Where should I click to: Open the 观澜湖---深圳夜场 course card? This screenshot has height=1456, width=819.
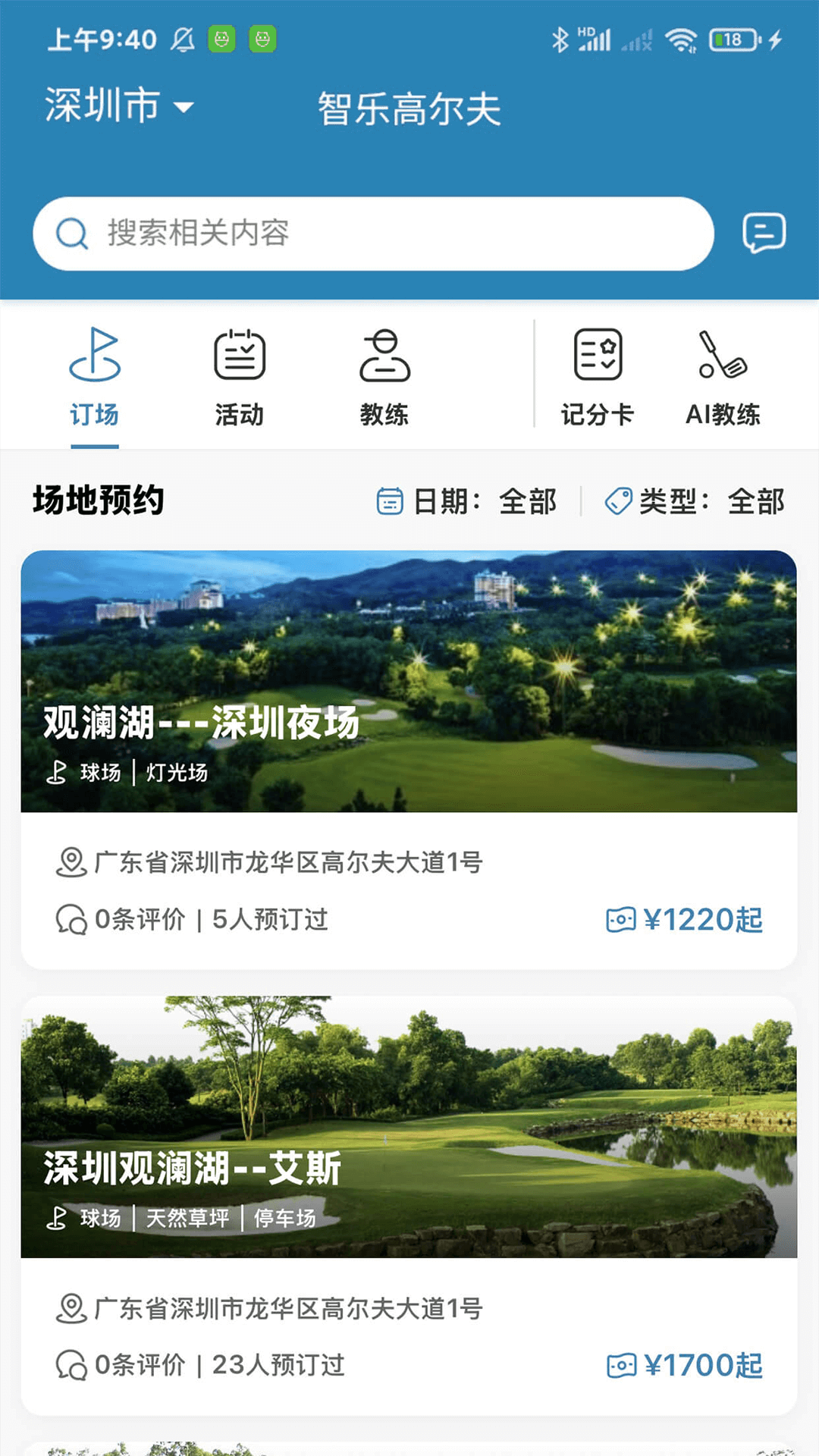pyautogui.click(x=409, y=758)
